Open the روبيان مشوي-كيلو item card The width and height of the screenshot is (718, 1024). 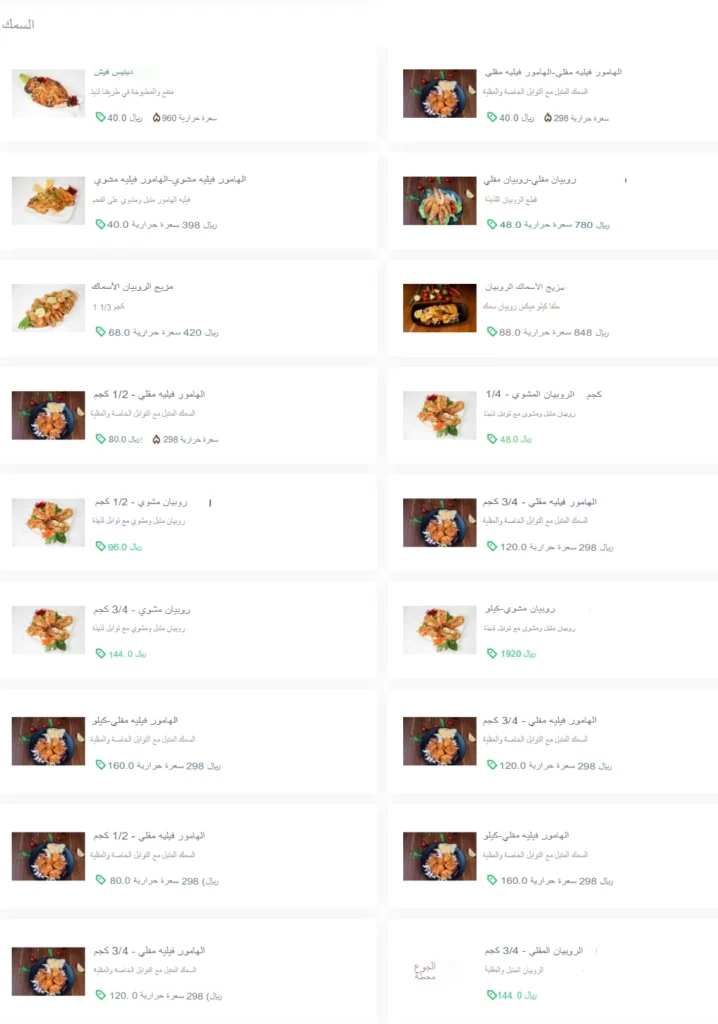552,630
